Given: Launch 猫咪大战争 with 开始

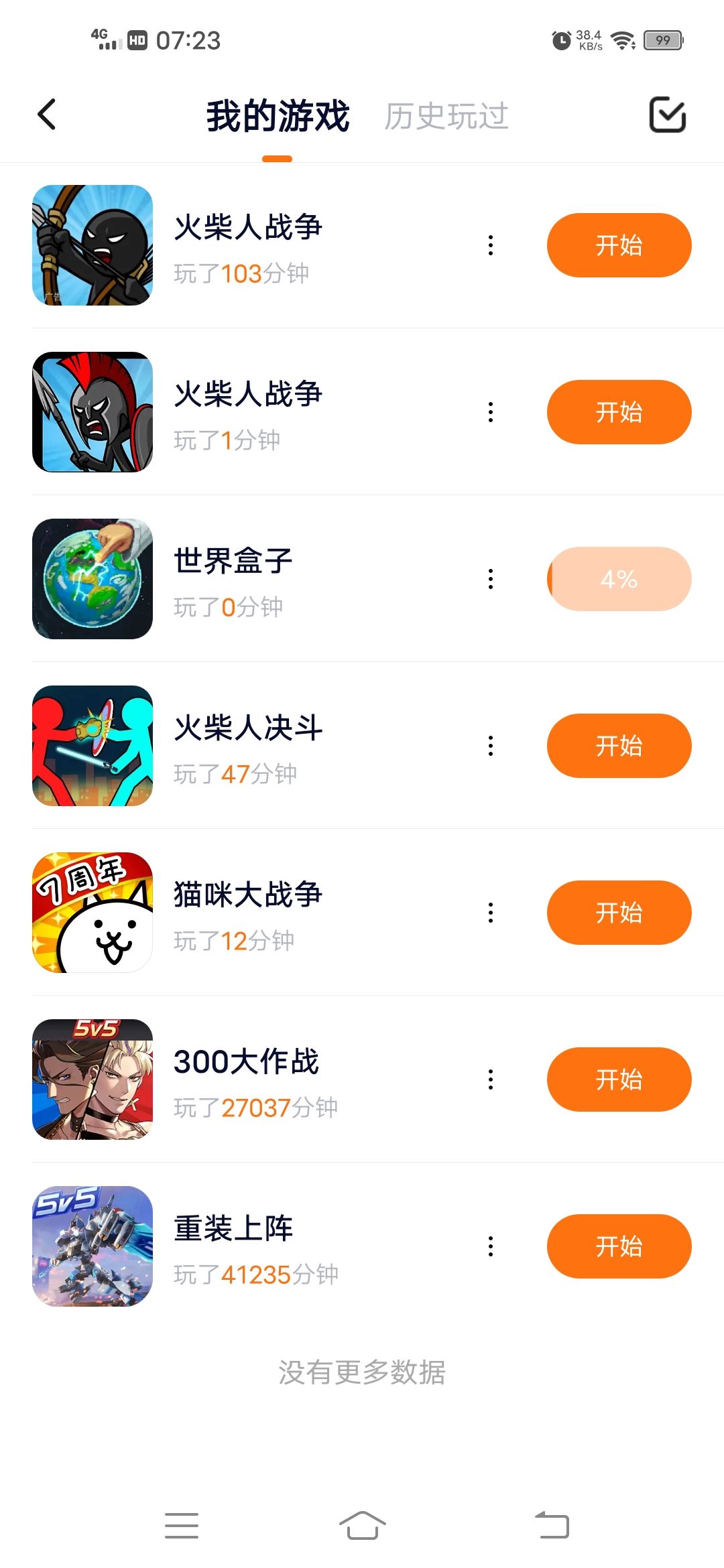Looking at the screenshot, I should tap(619, 913).
